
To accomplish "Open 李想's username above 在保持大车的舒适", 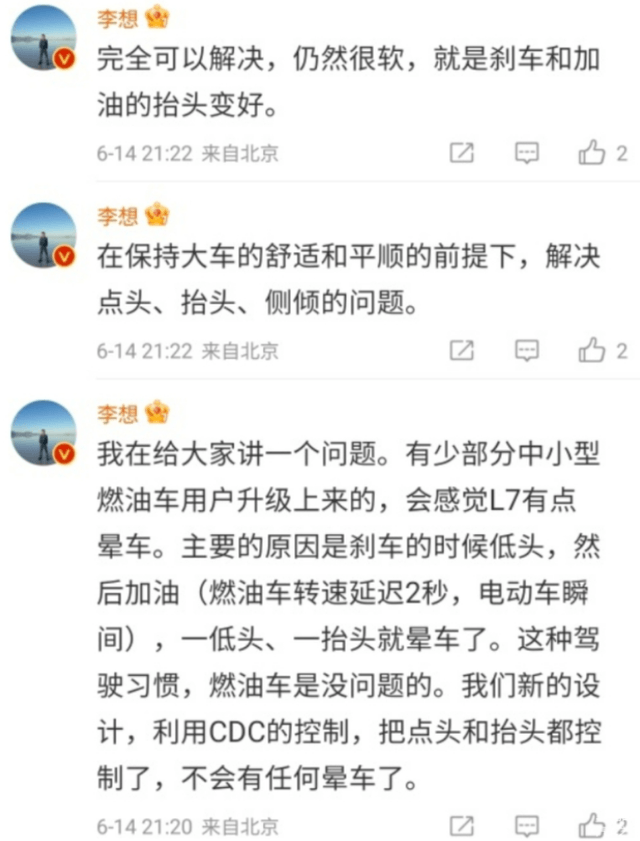I will [x=117, y=215].
